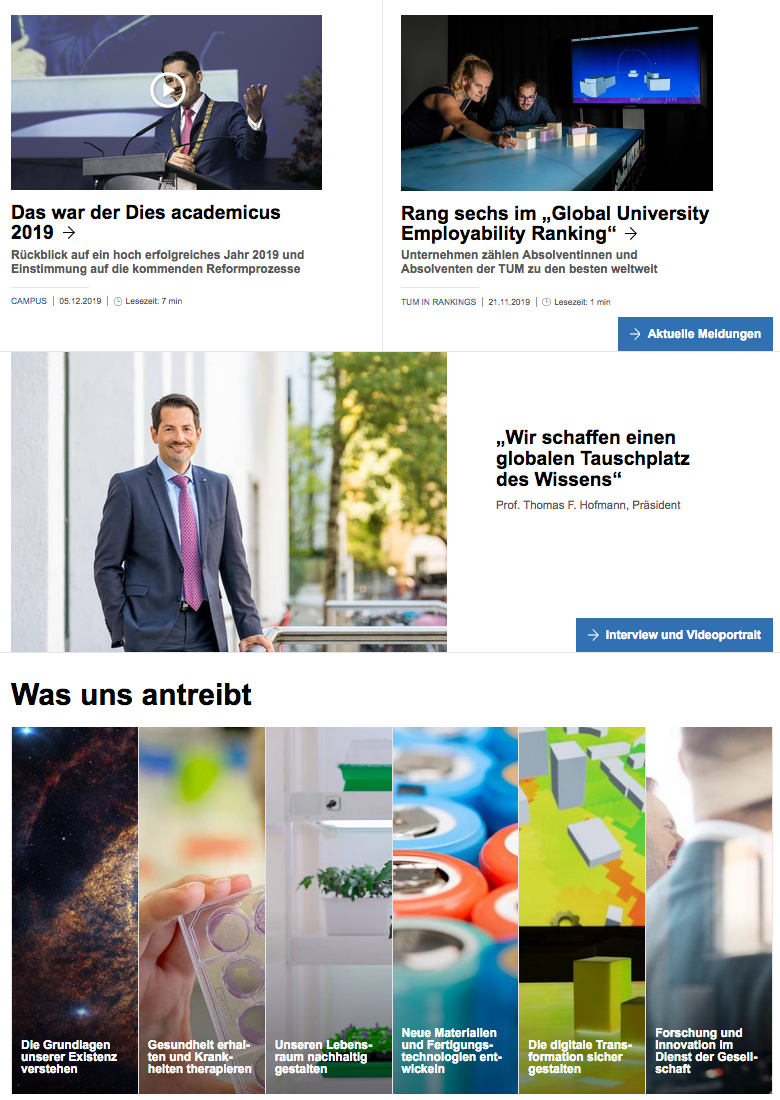This screenshot has width=780, height=1100.
Task: Play the Dies academicus video
Action: pos(167,91)
